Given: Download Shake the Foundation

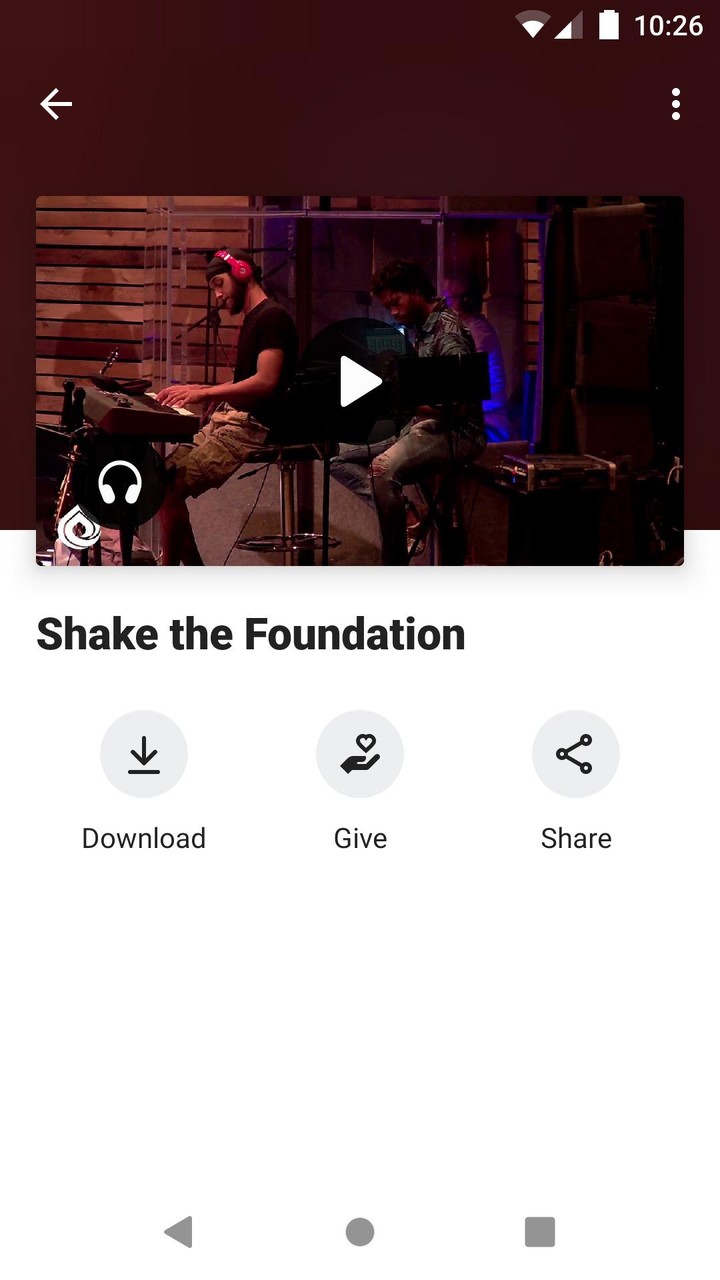Looking at the screenshot, I should click(x=144, y=754).
